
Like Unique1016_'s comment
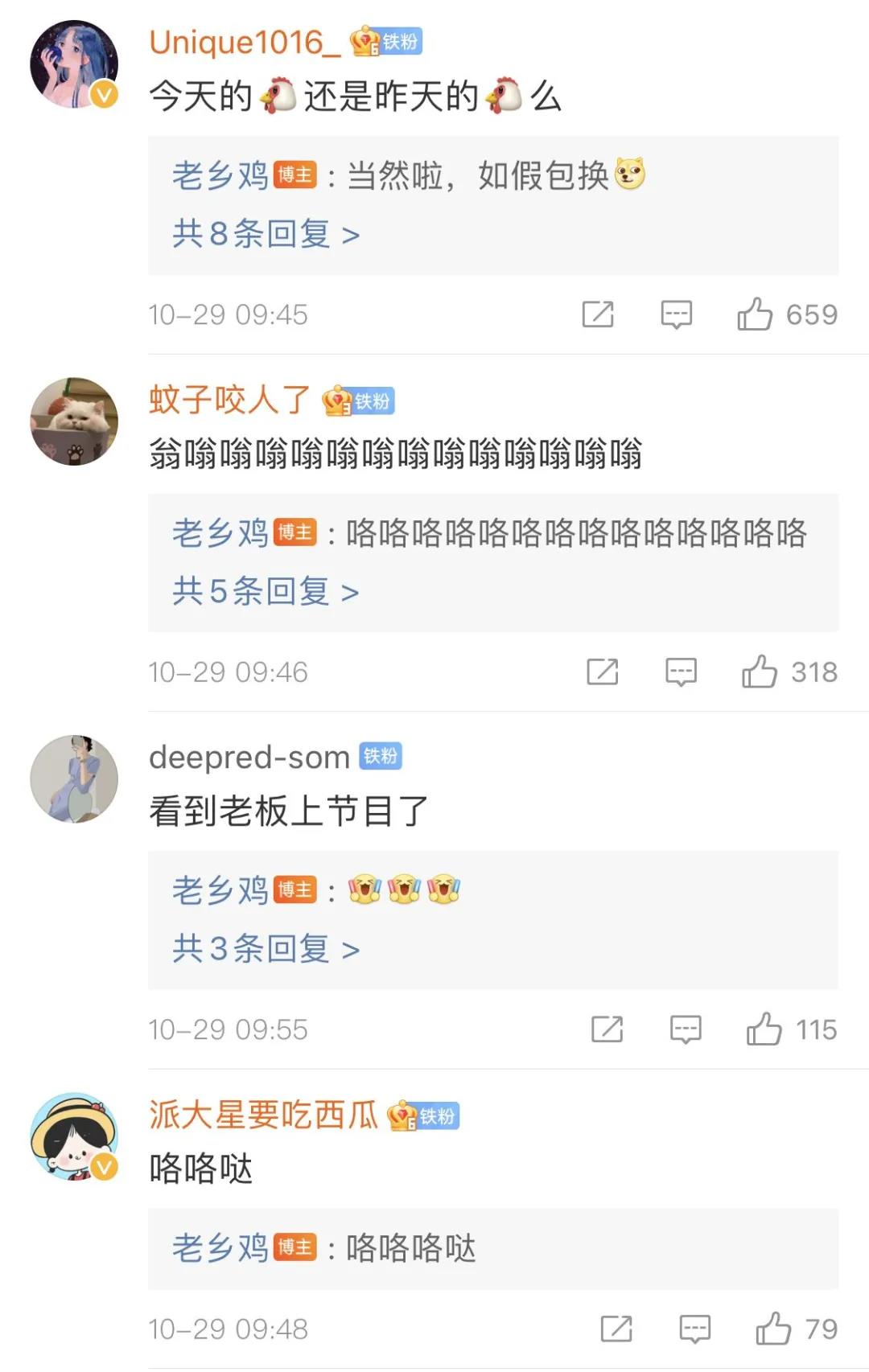coord(755,314)
